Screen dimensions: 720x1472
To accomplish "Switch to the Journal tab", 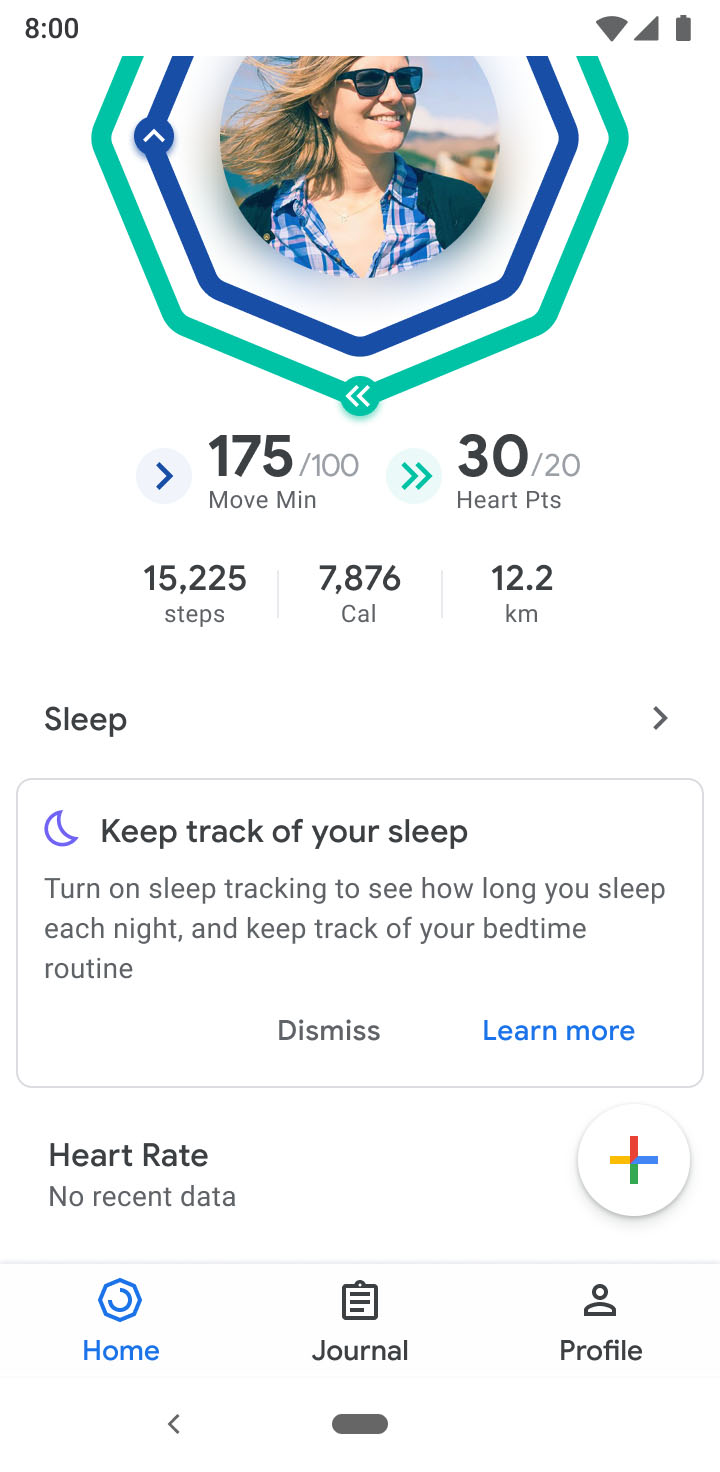I will (x=360, y=1323).
